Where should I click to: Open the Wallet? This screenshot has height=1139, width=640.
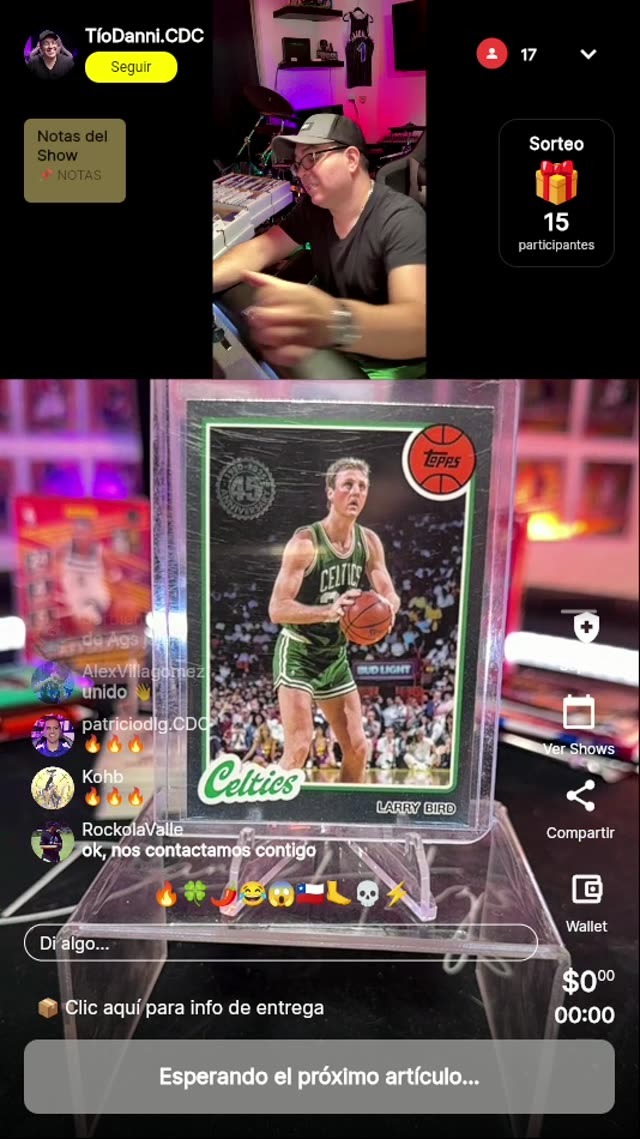(586, 901)
